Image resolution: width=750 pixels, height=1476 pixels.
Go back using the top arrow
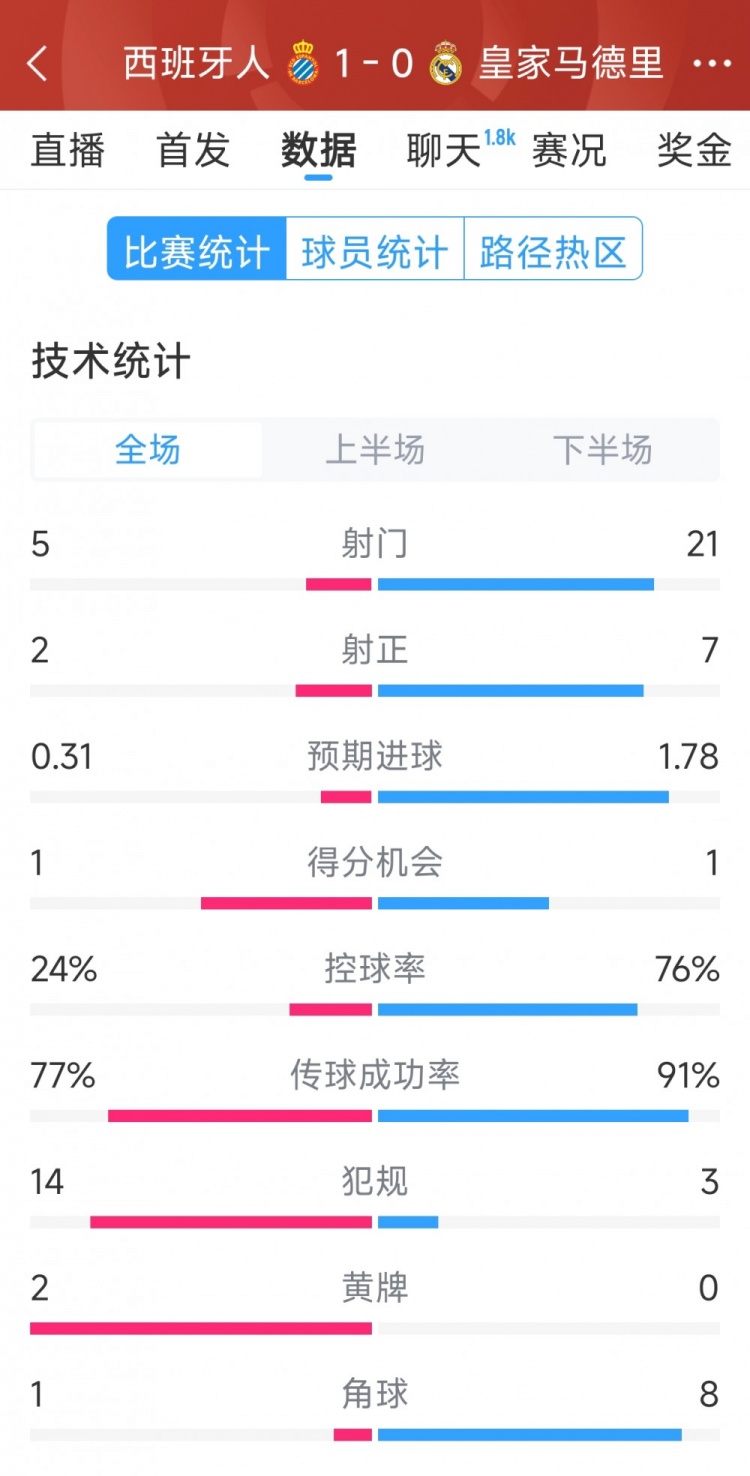click(37, 63)
